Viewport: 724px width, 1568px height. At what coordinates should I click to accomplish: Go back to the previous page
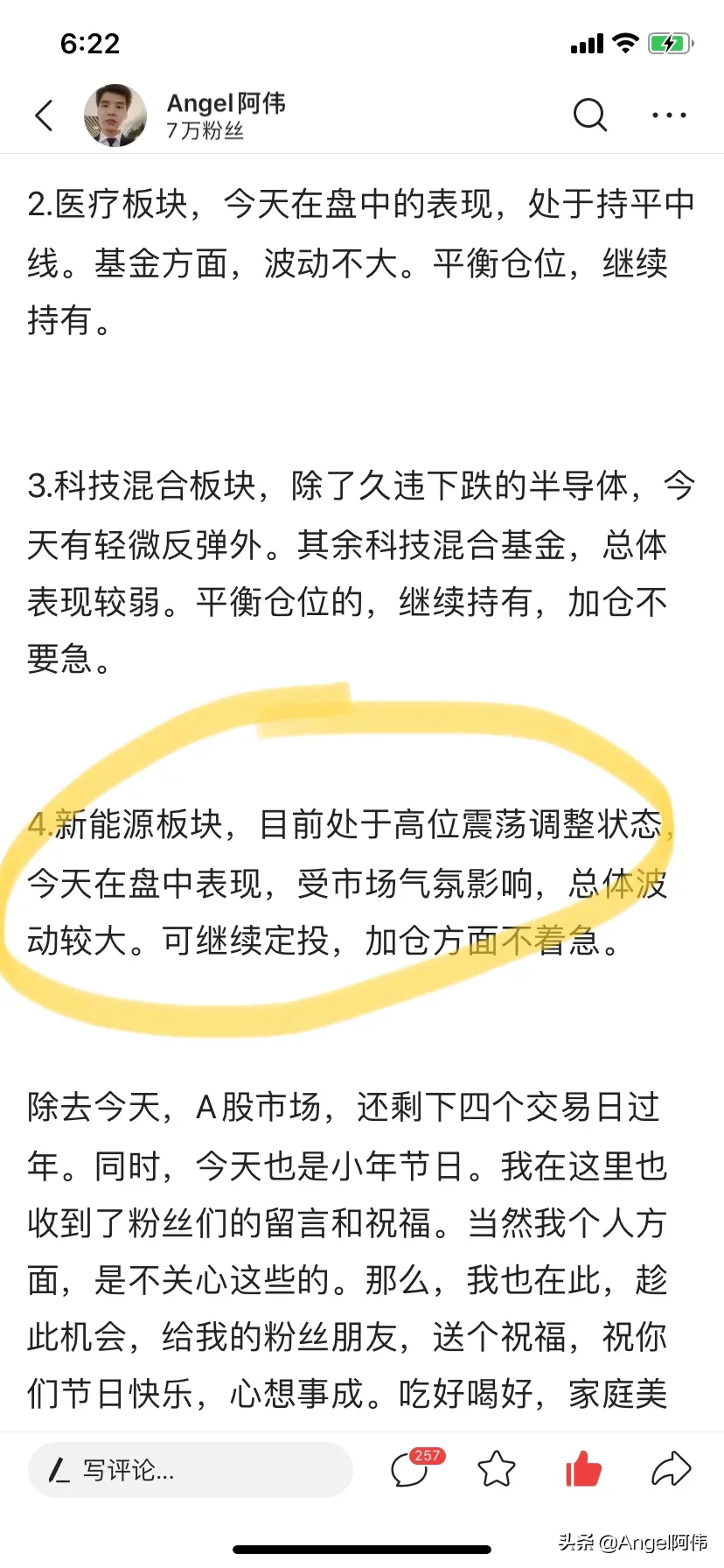point(44,115)
